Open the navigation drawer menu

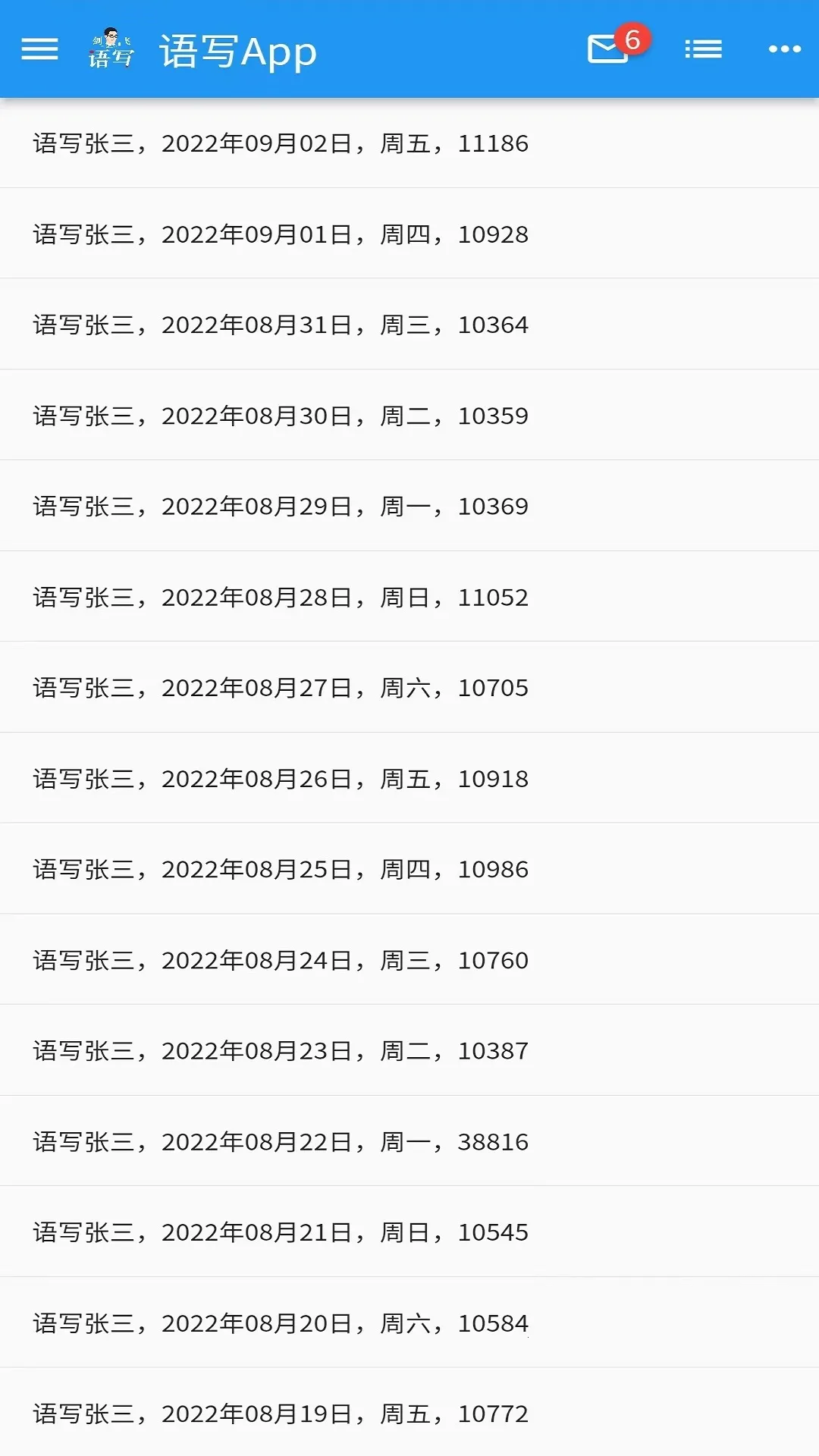[39, 49]
